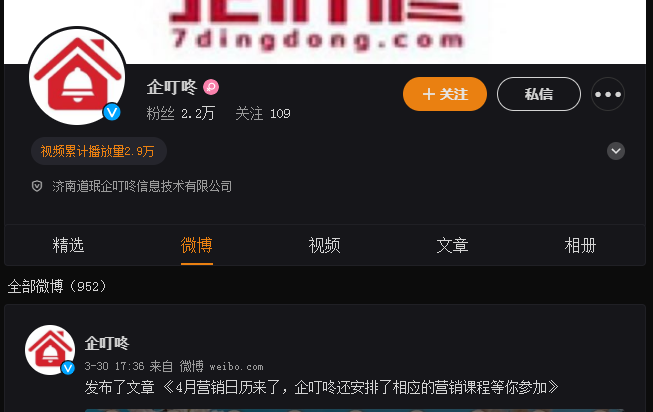Switch to the 相册 tab
The image size is (653, 412).
[580, 245]
